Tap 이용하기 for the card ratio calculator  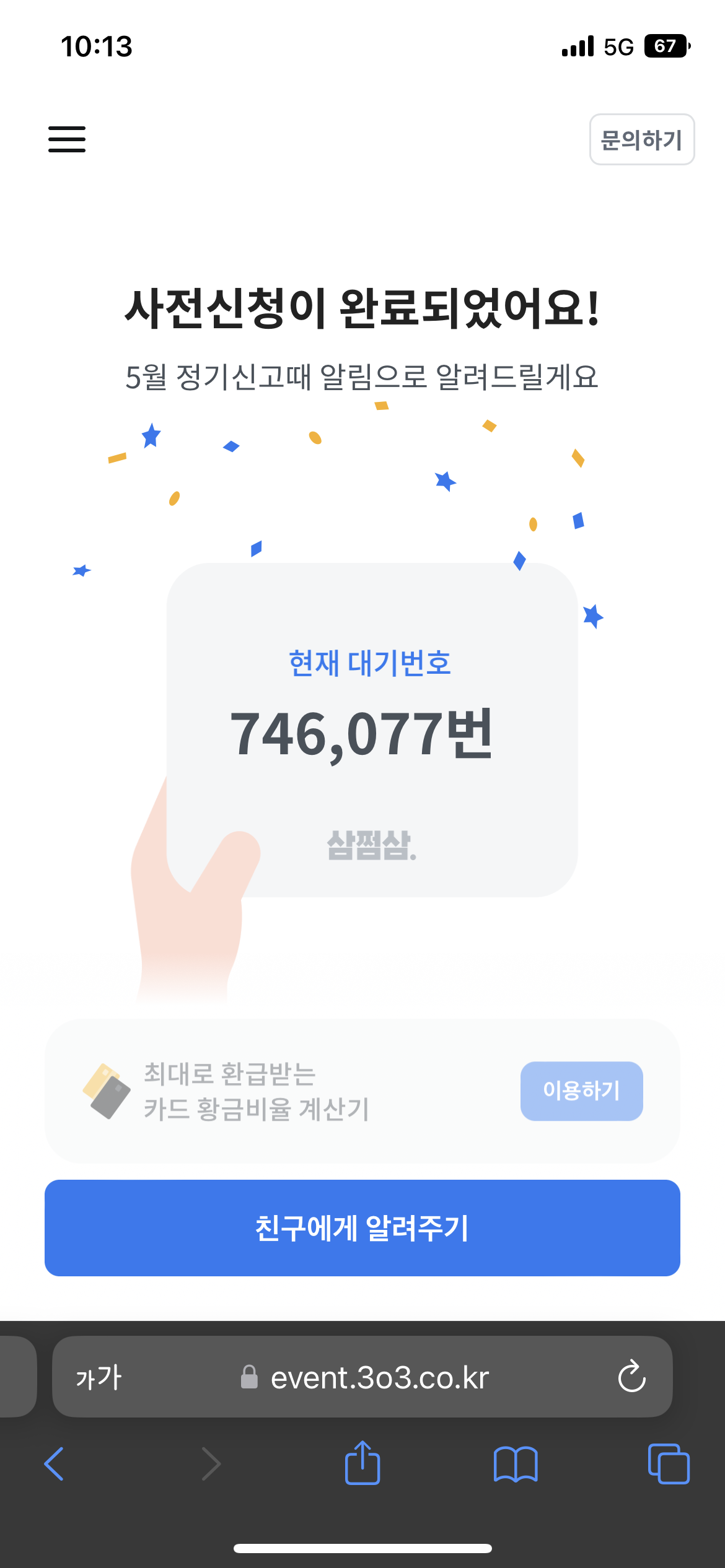[x=581, y=1091]
